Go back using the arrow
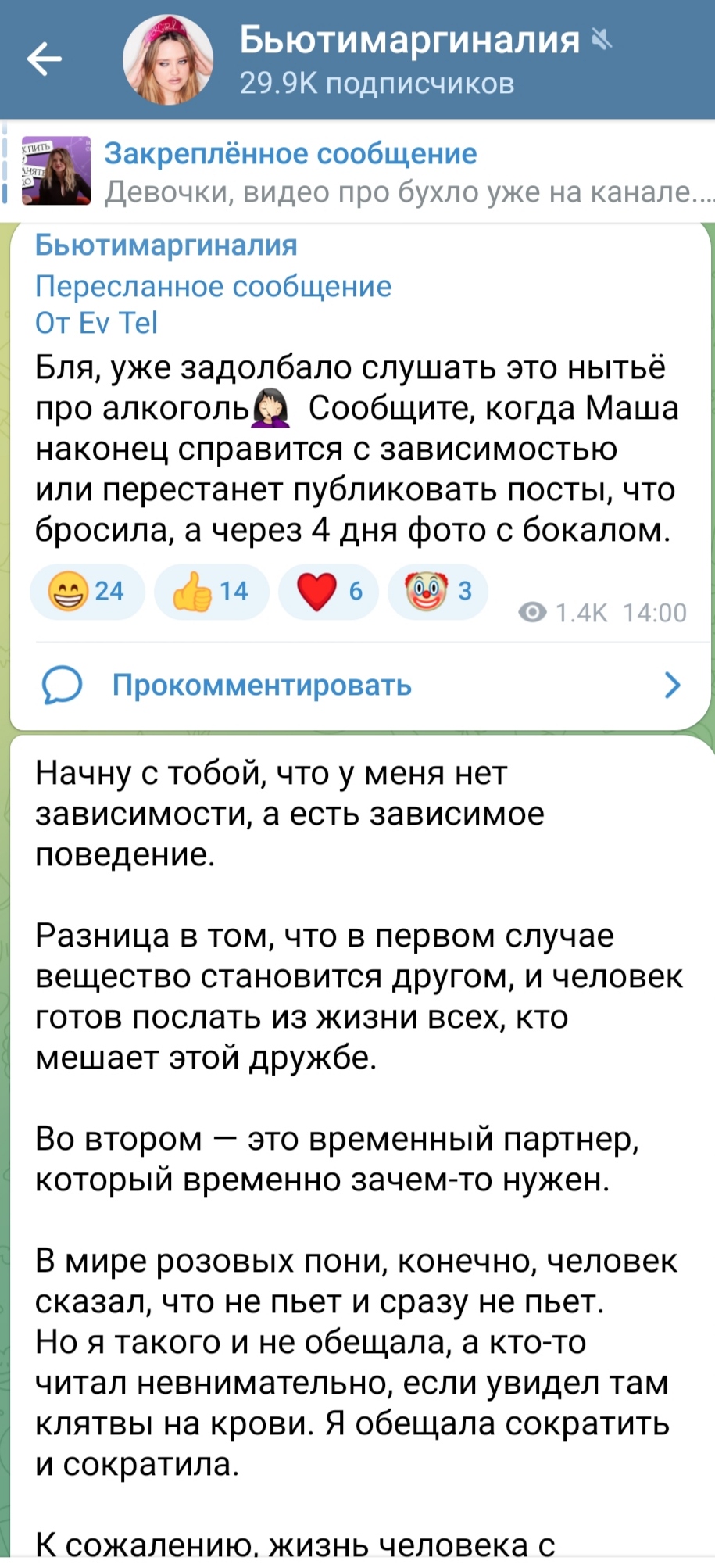This screenshot has width=715, height=1568. point(45,59)
